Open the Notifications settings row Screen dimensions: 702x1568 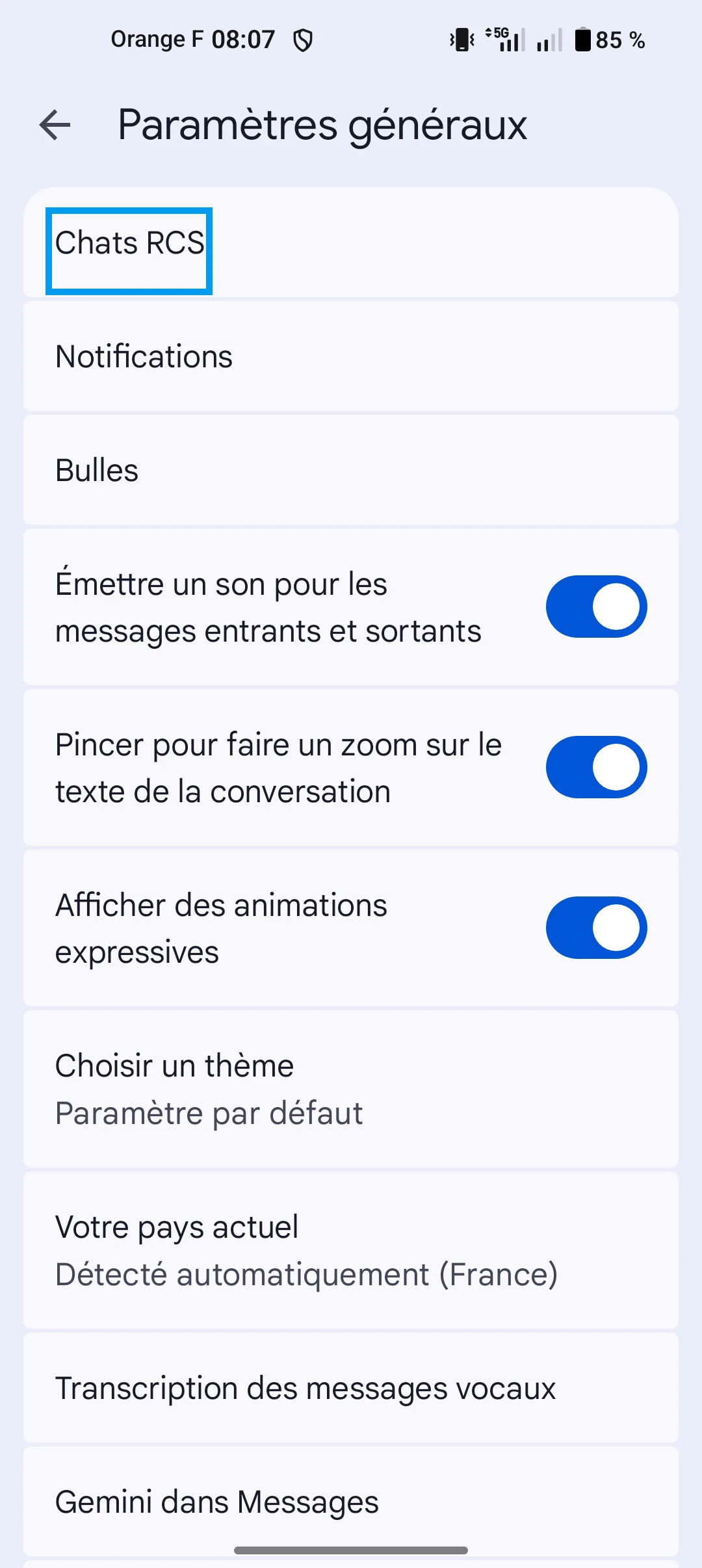click(351, 356)
